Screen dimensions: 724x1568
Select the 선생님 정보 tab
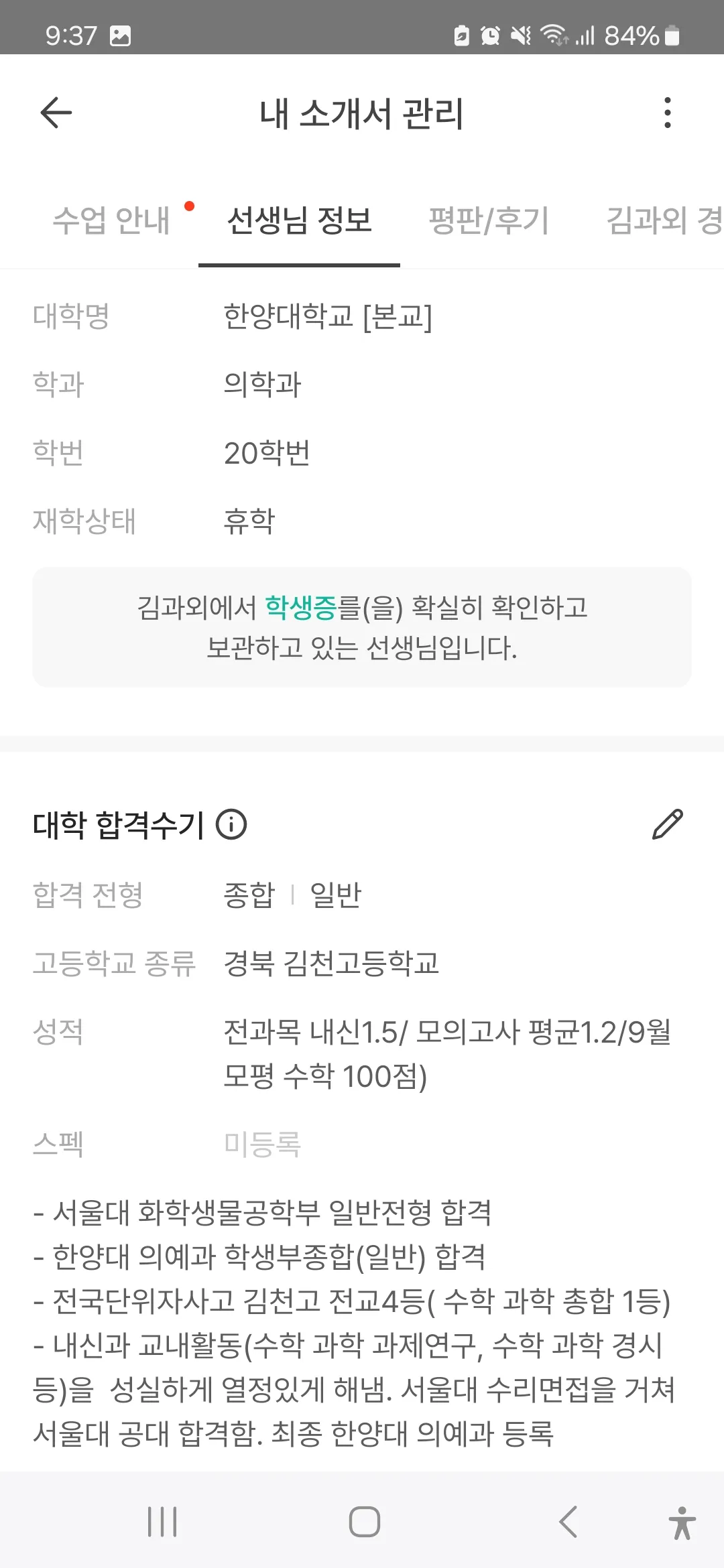[299, 220]
